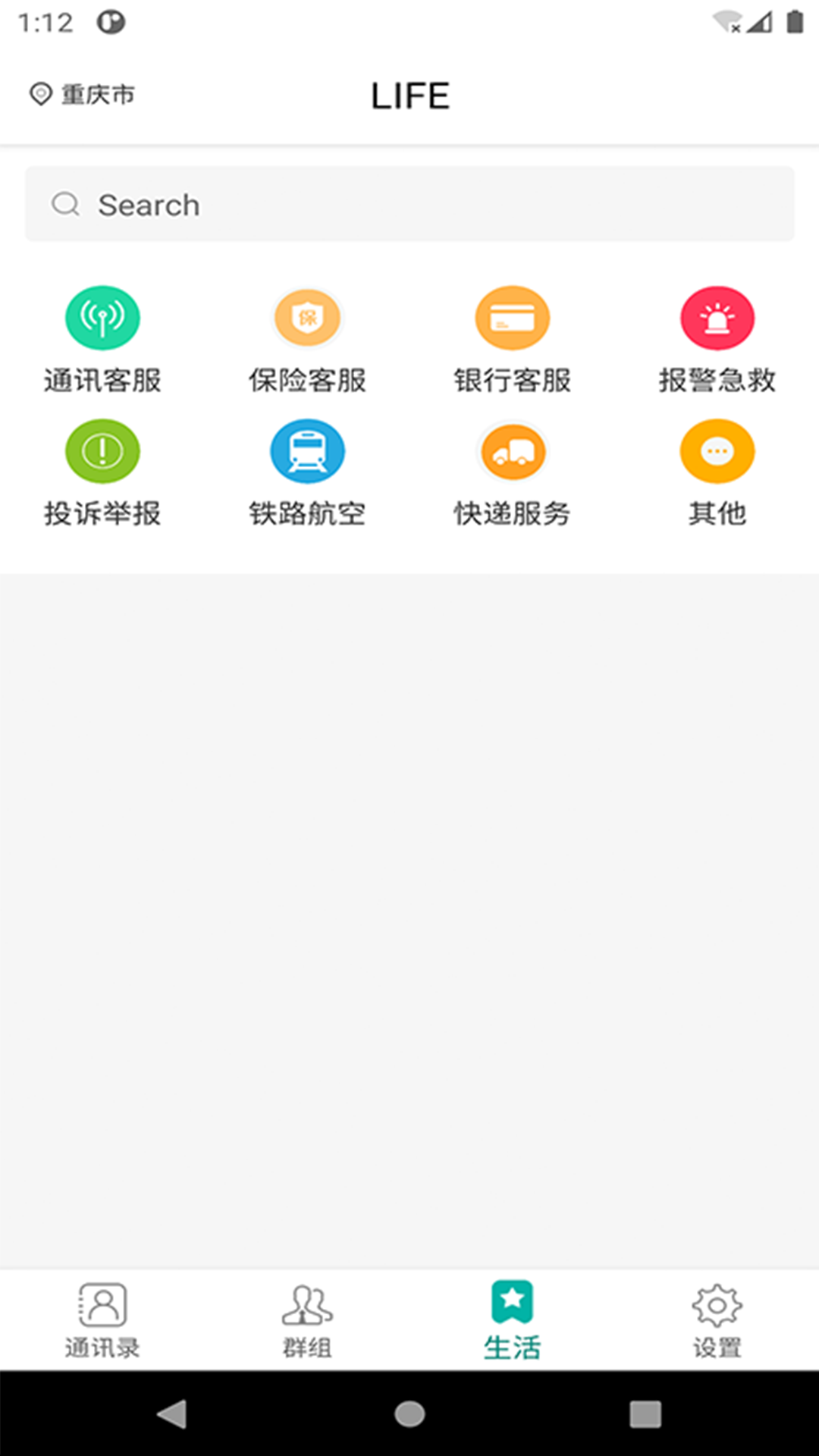Viewport: 819px width, 1456px height.
Task: Tap the system back button
Action: tap(172, 1414)
